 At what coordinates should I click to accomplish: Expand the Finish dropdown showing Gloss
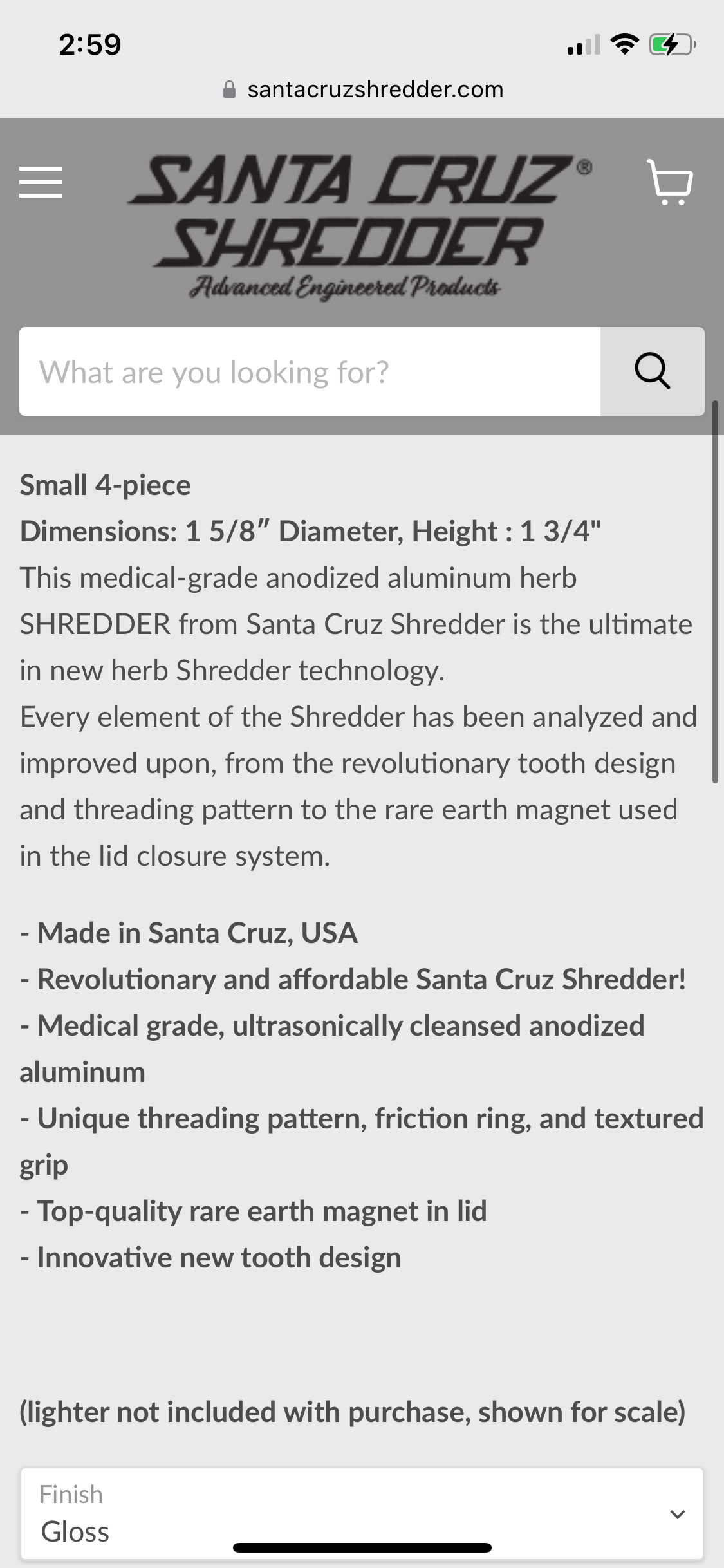(362, 1513)
